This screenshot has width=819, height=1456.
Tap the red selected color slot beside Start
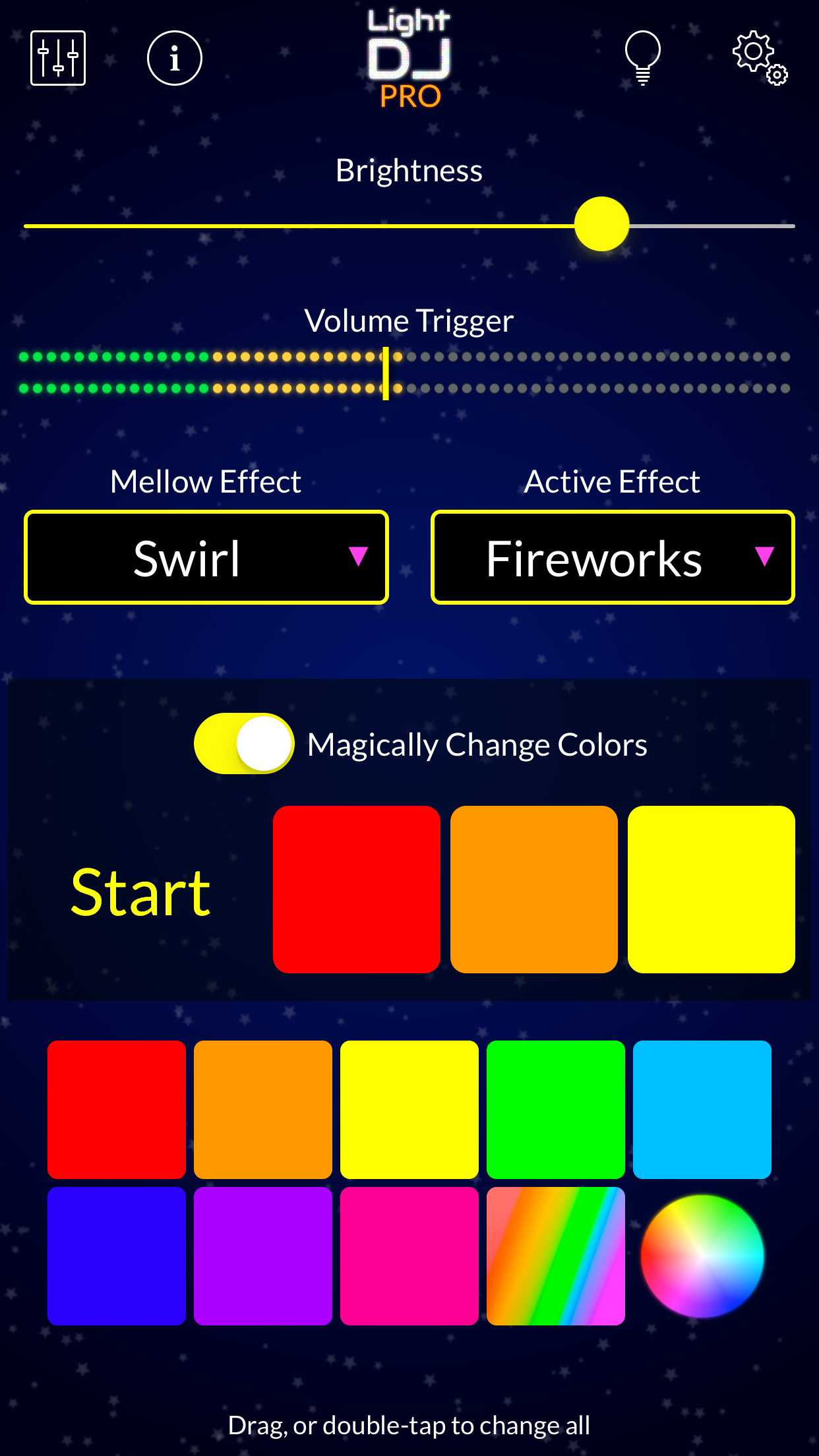[x=357, y=890]
